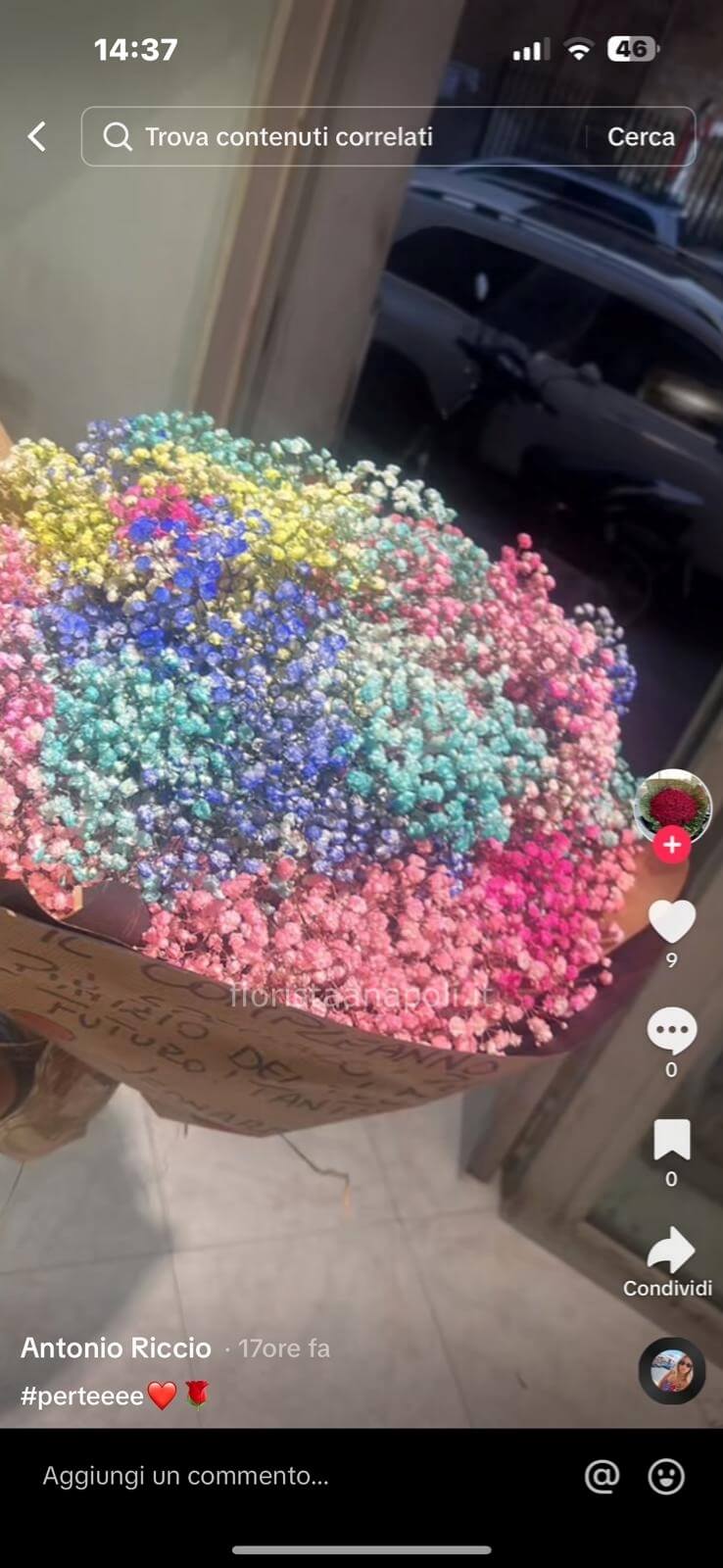Open the emoji picker

(666, 1476)
